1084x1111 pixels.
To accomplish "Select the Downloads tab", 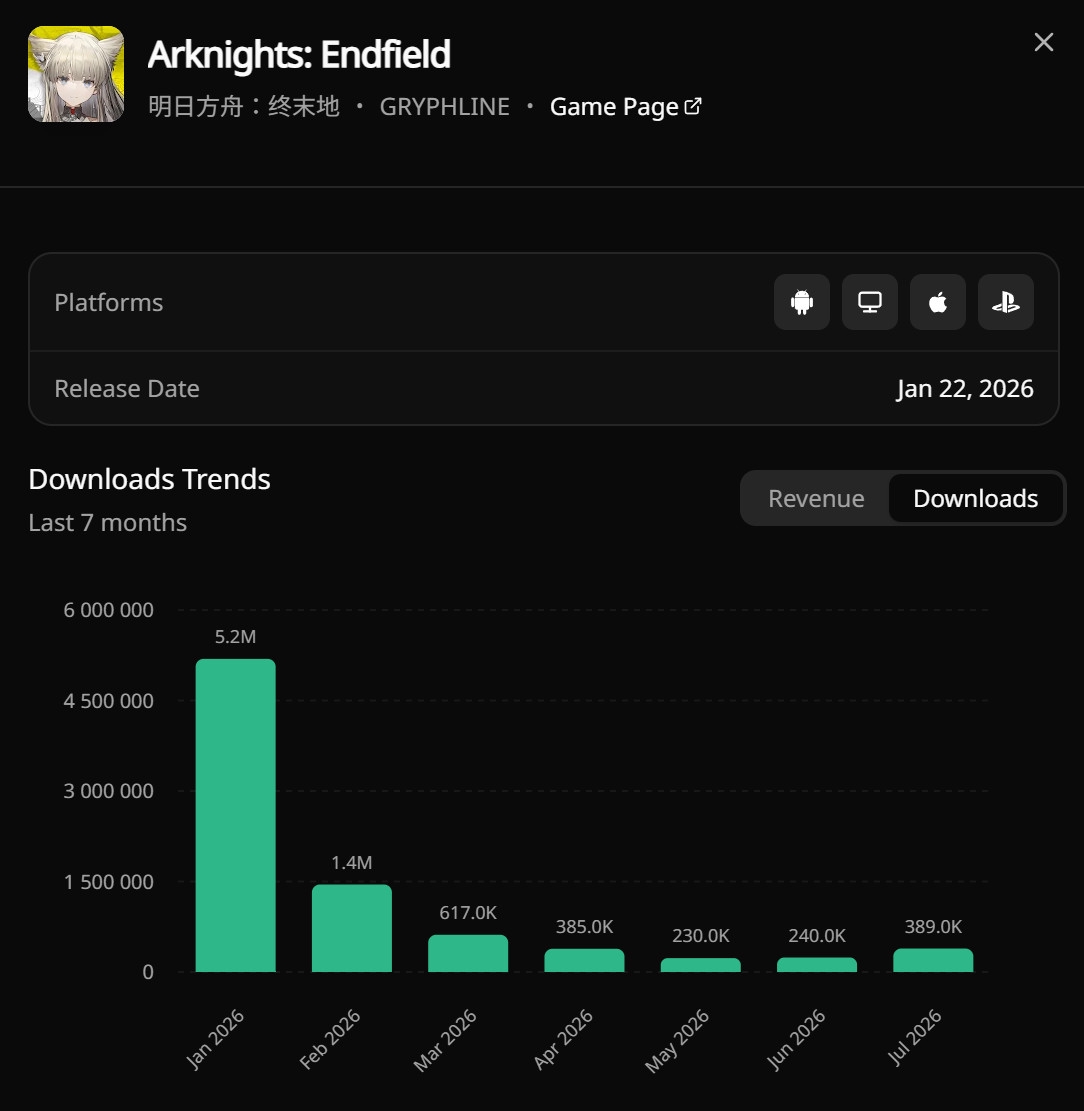I will tap(976, 498).
